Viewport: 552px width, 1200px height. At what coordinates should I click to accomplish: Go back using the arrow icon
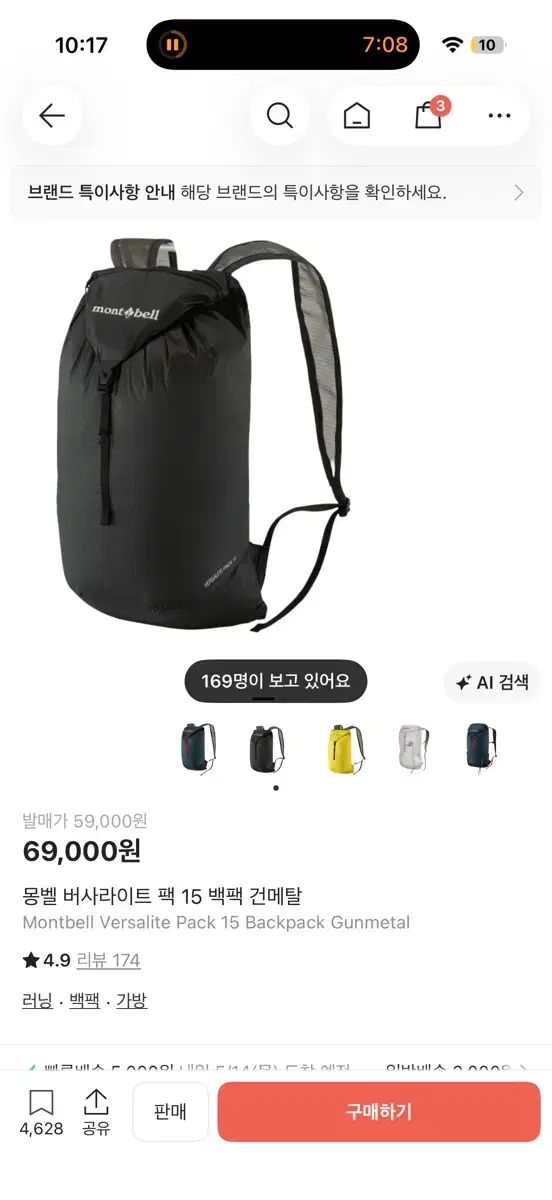52,116
